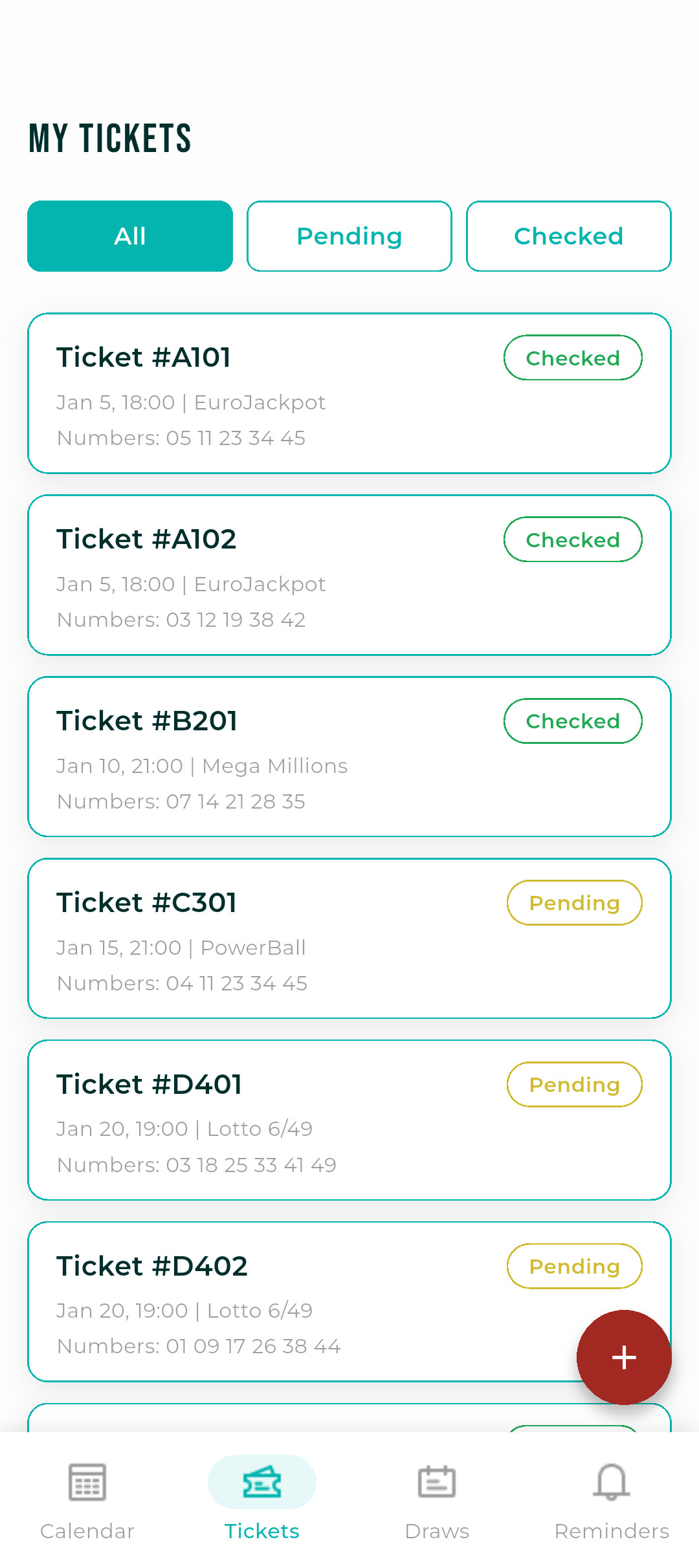Tap the red plus floating action button
The height and width of the screenshot is (1568, 699).
(x=624, y=1358)
